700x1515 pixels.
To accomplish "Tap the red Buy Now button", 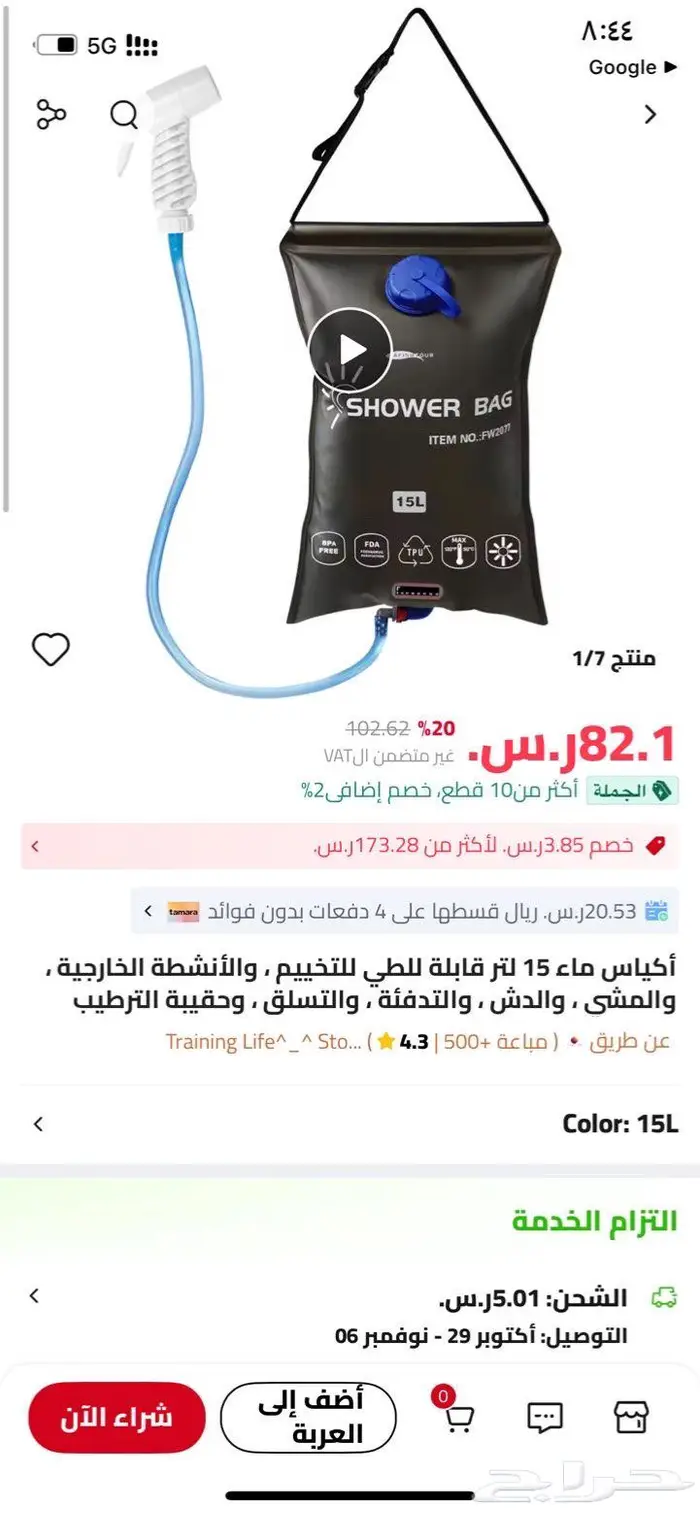I will [117, 1417].
